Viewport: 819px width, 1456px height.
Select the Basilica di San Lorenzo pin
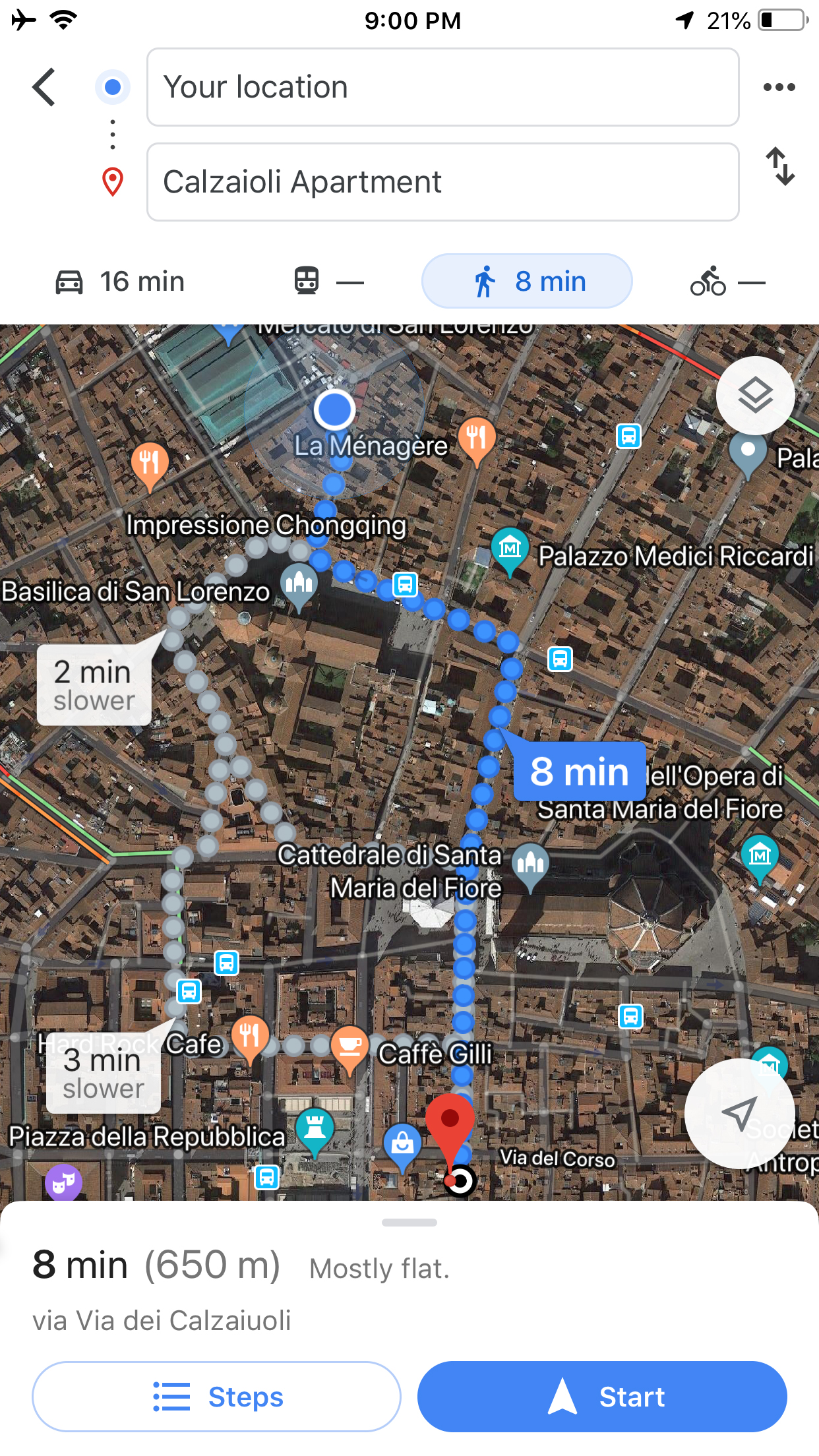[299, 583]
